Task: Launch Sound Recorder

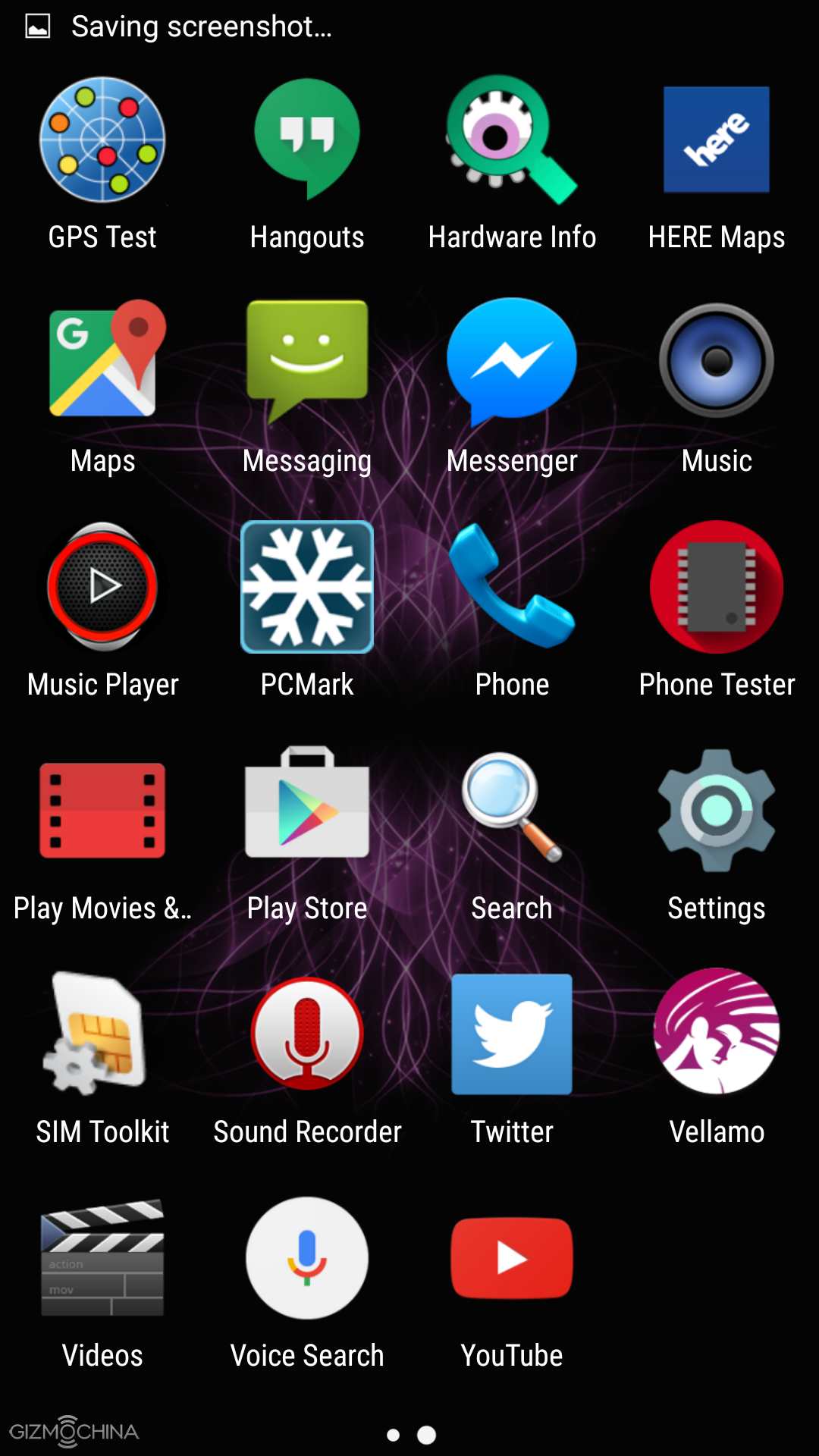Action: 307,1033
